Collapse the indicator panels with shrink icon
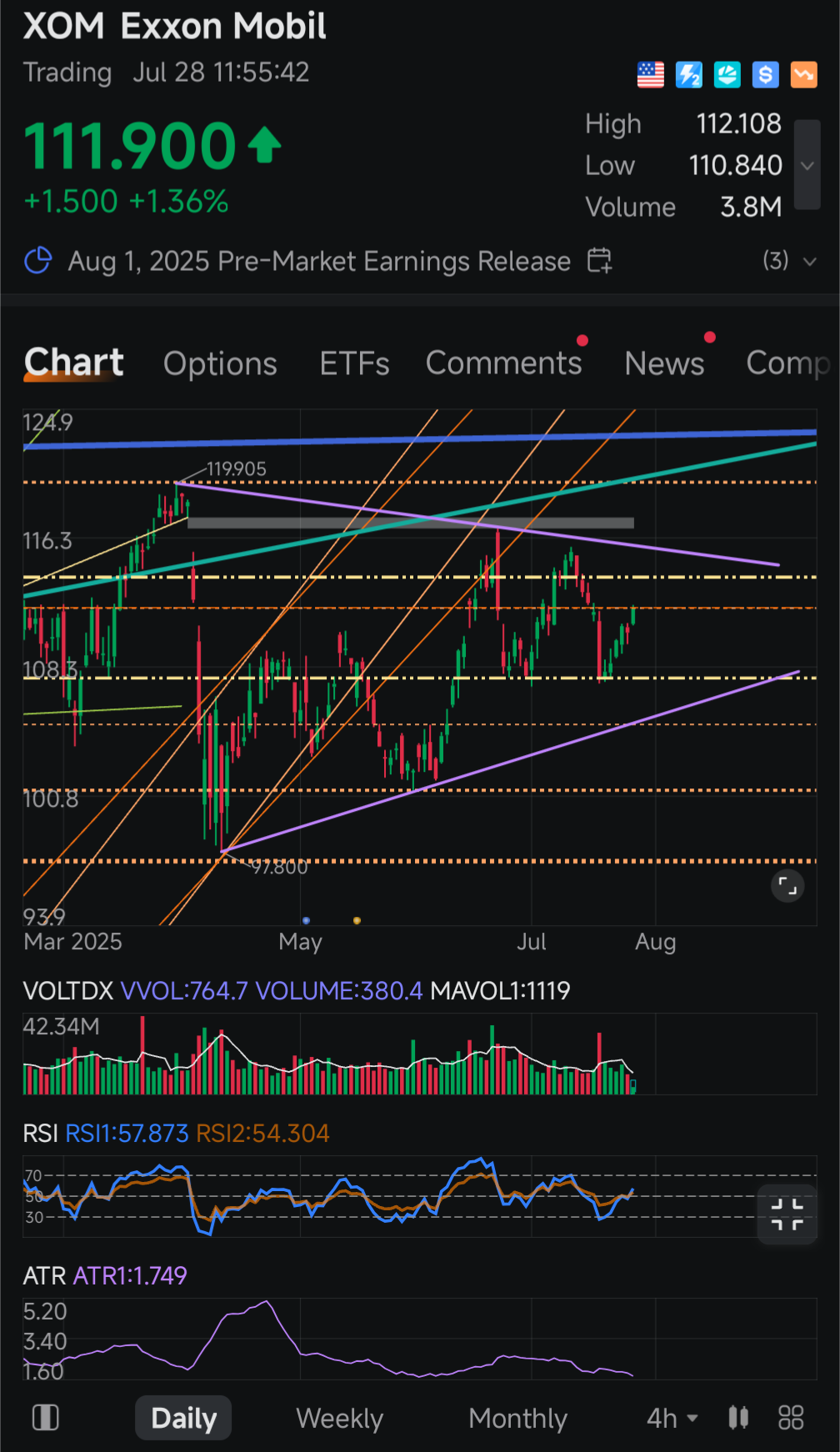Image resolution: width=840 pixels, height=1452 pixels. click(787, 1214)
